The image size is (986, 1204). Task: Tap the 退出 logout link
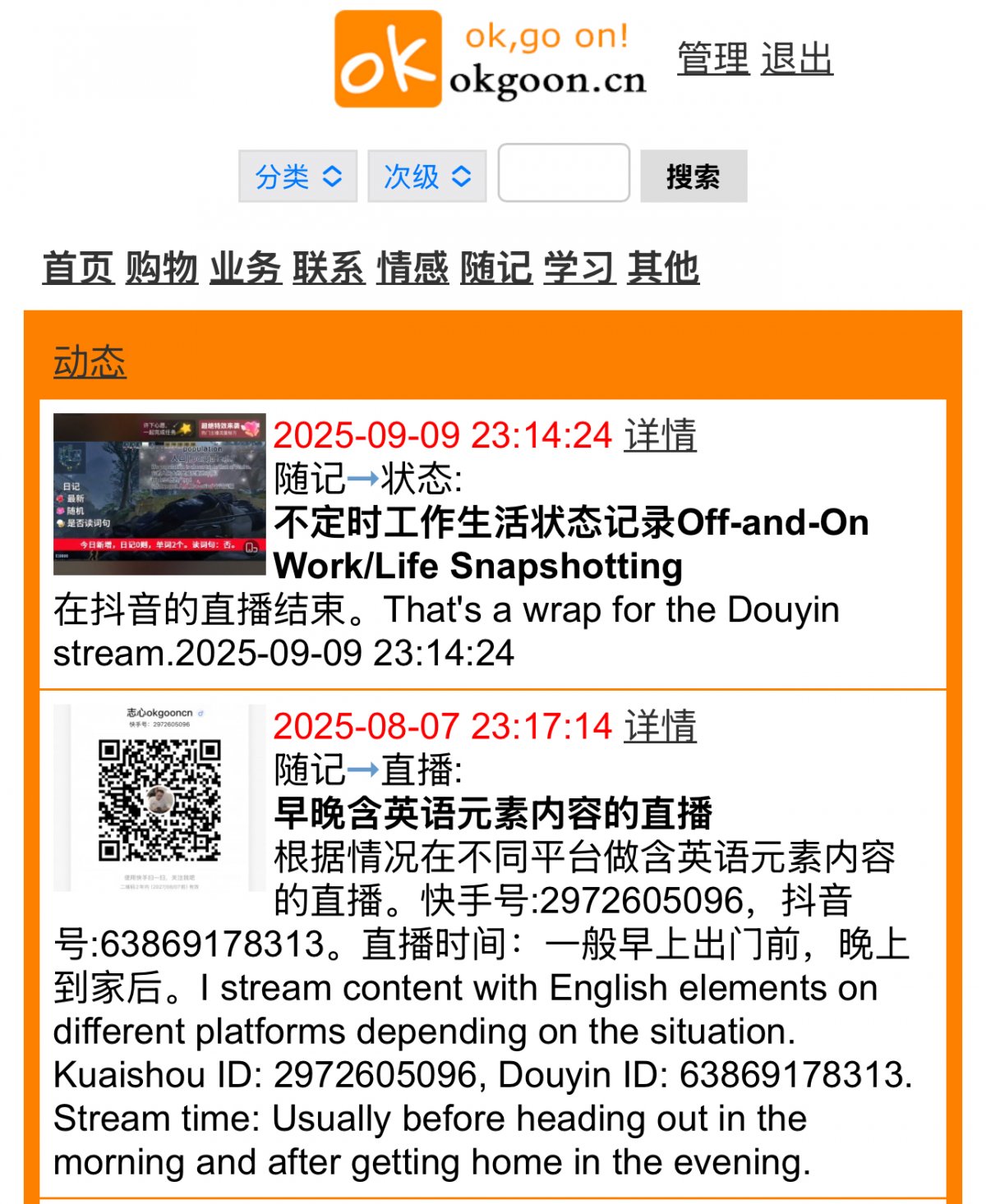click(796, 59)
